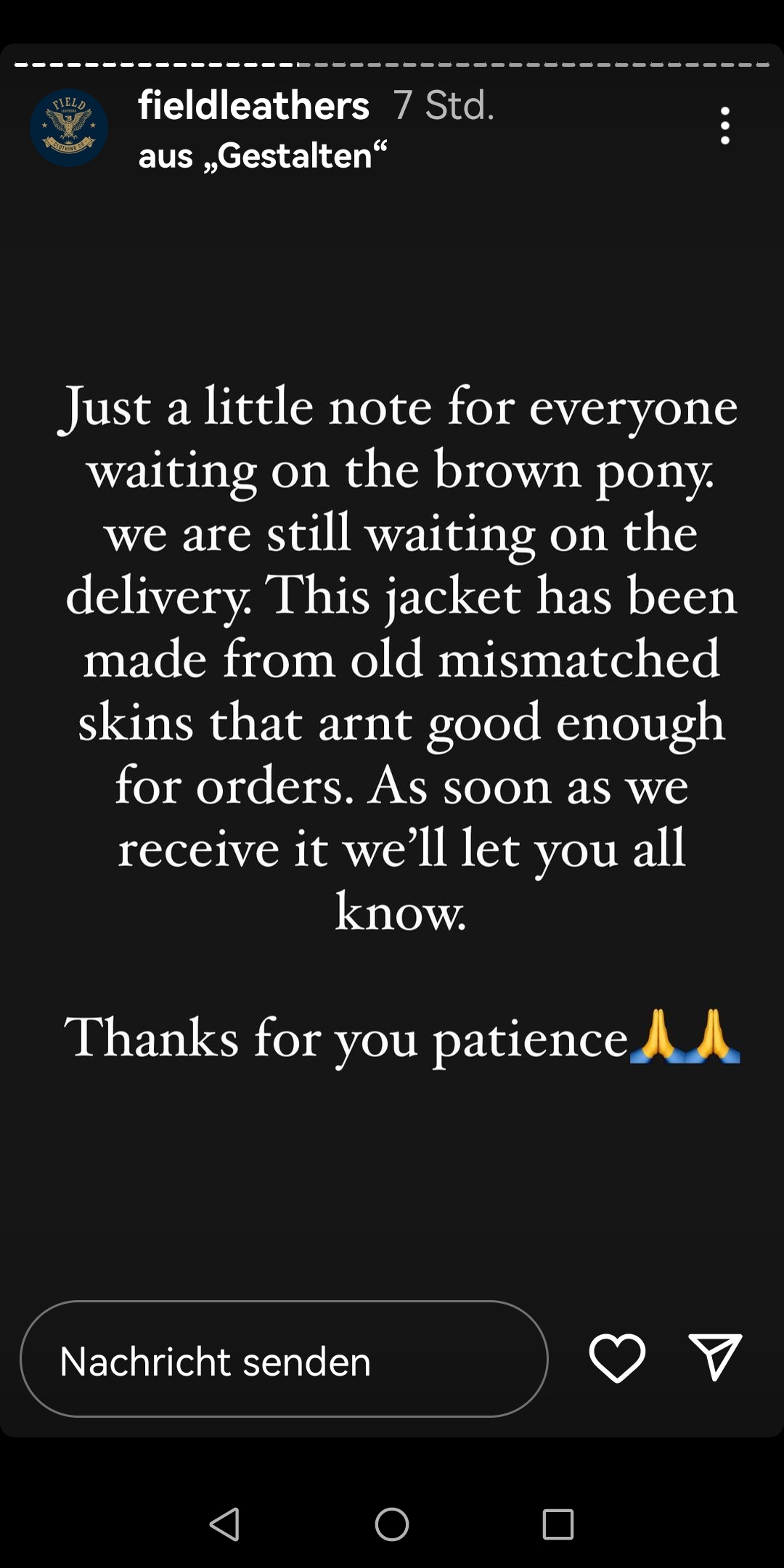Go back using the system back button
The height and width of the screenshot is (1568, 784).
click(224, 1524)
